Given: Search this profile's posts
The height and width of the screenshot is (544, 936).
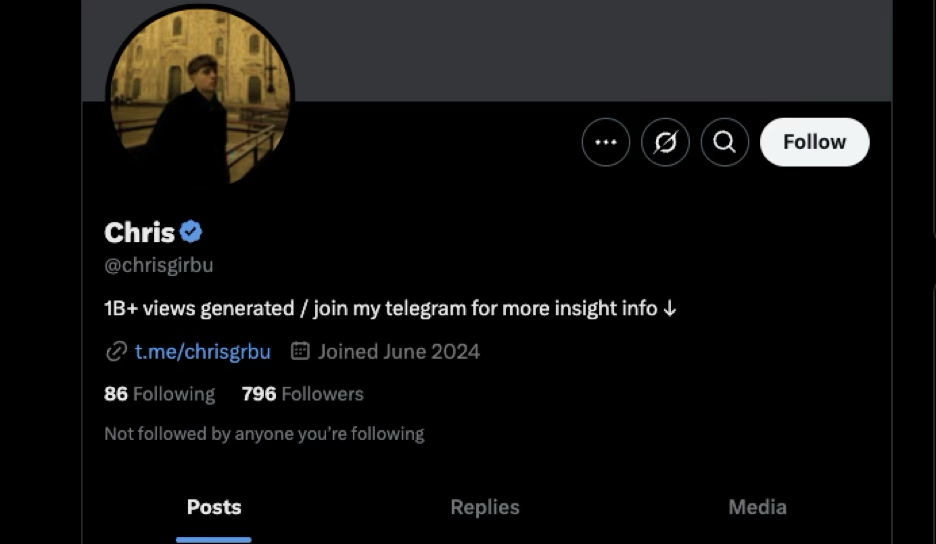Looking at the screenshot, I should click(x=725, y=142).
